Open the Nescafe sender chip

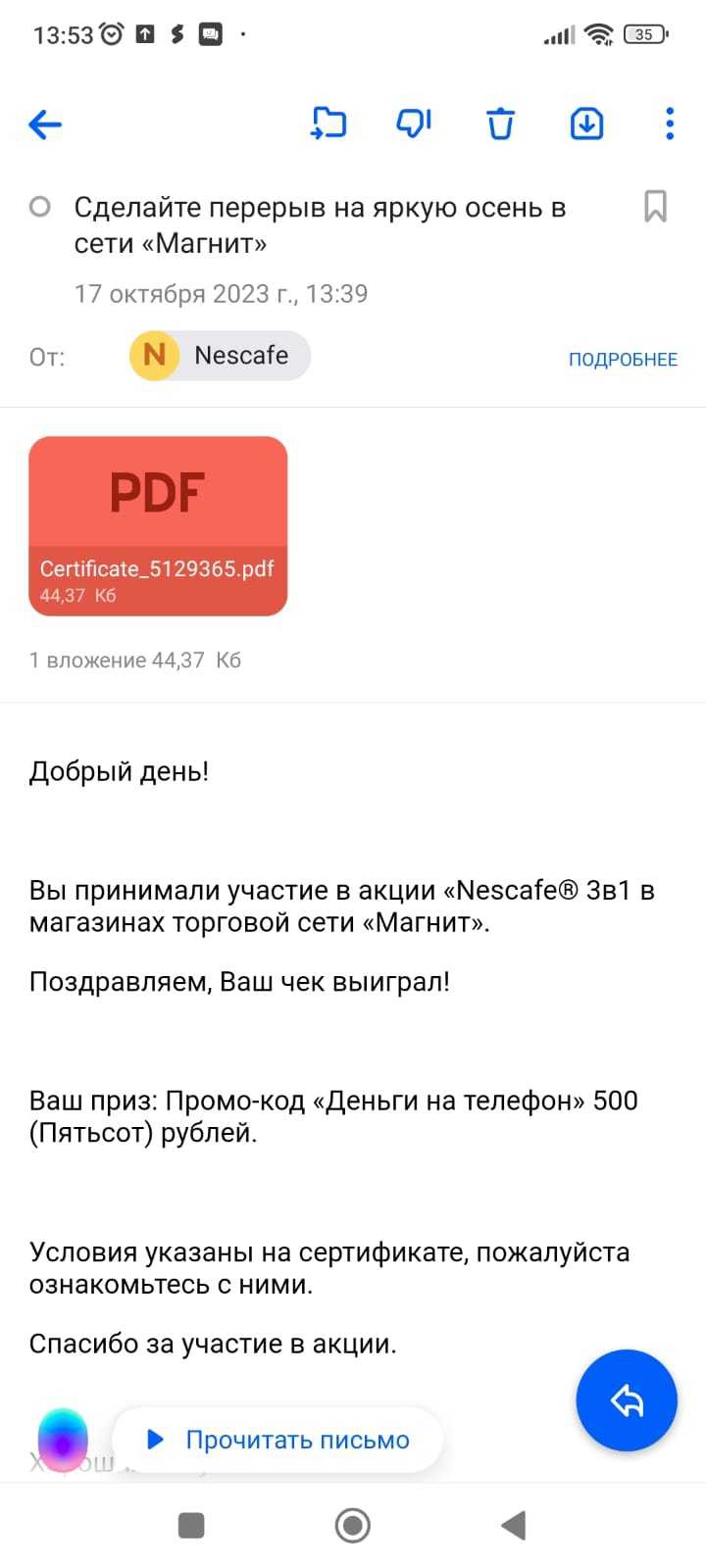pyautogui.click(x=220, y=355)
